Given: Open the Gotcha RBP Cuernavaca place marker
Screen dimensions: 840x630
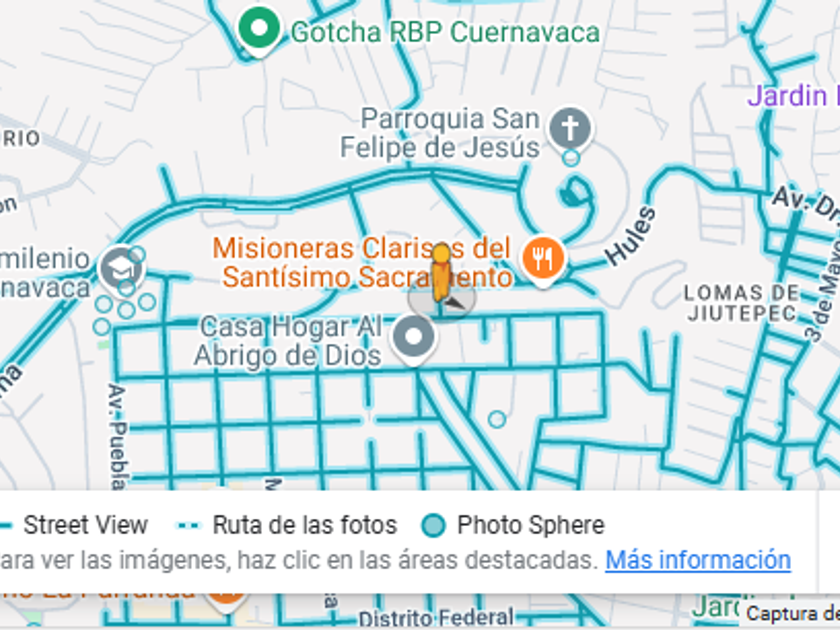Looking at the screenshot, I should tap(259, 30).
